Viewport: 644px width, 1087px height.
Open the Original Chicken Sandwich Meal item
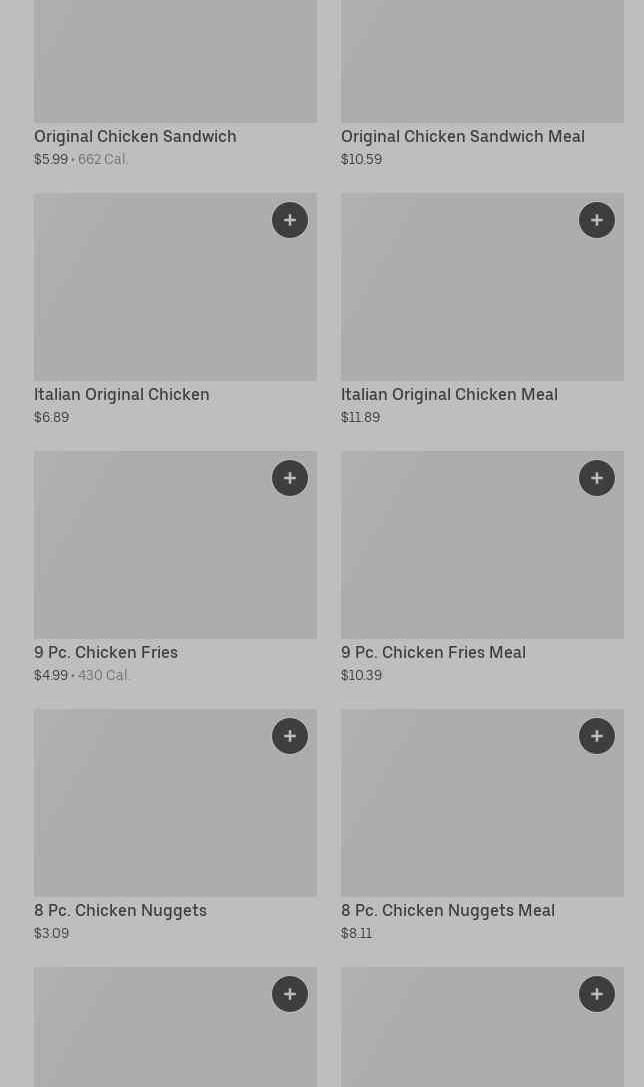click(482, 83)
